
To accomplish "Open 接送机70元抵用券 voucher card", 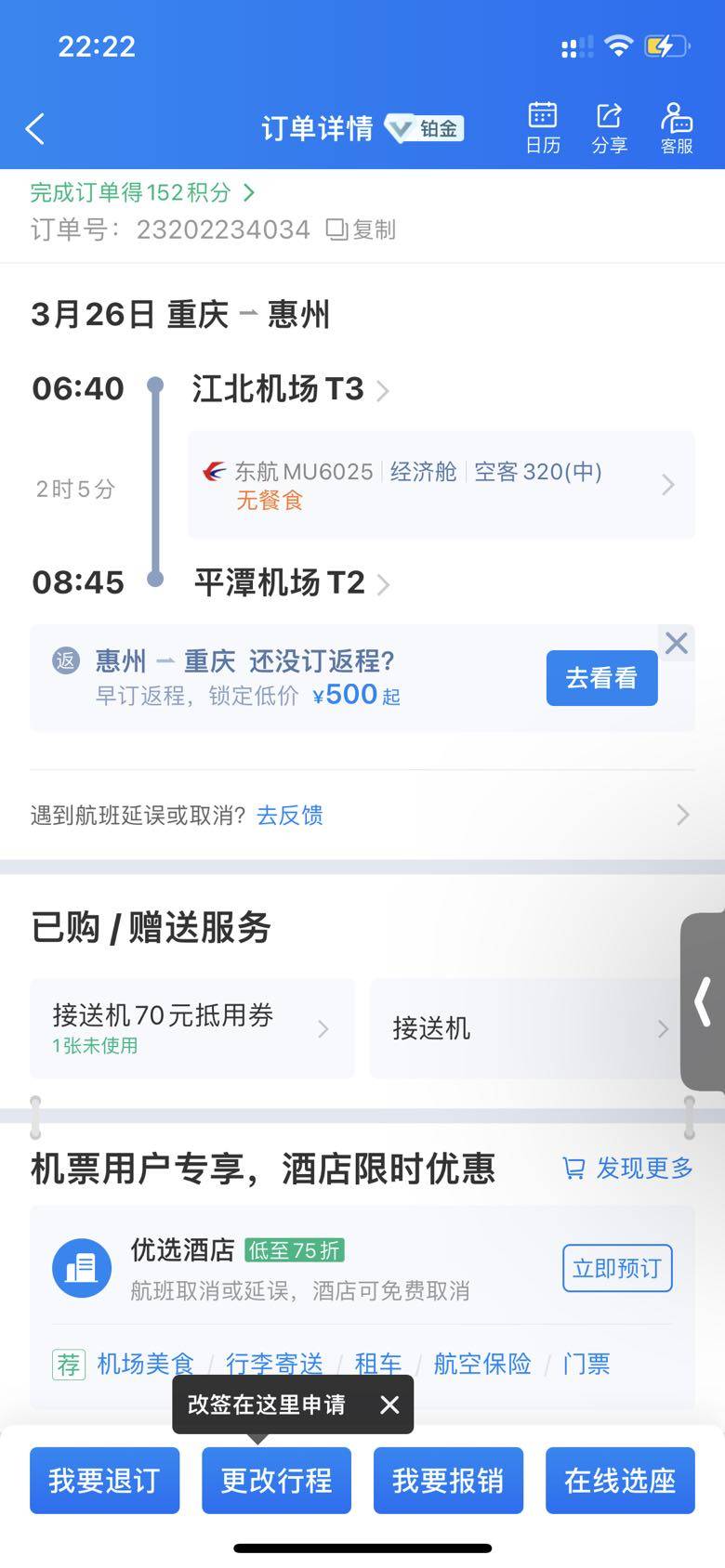I will point(191,1028).
